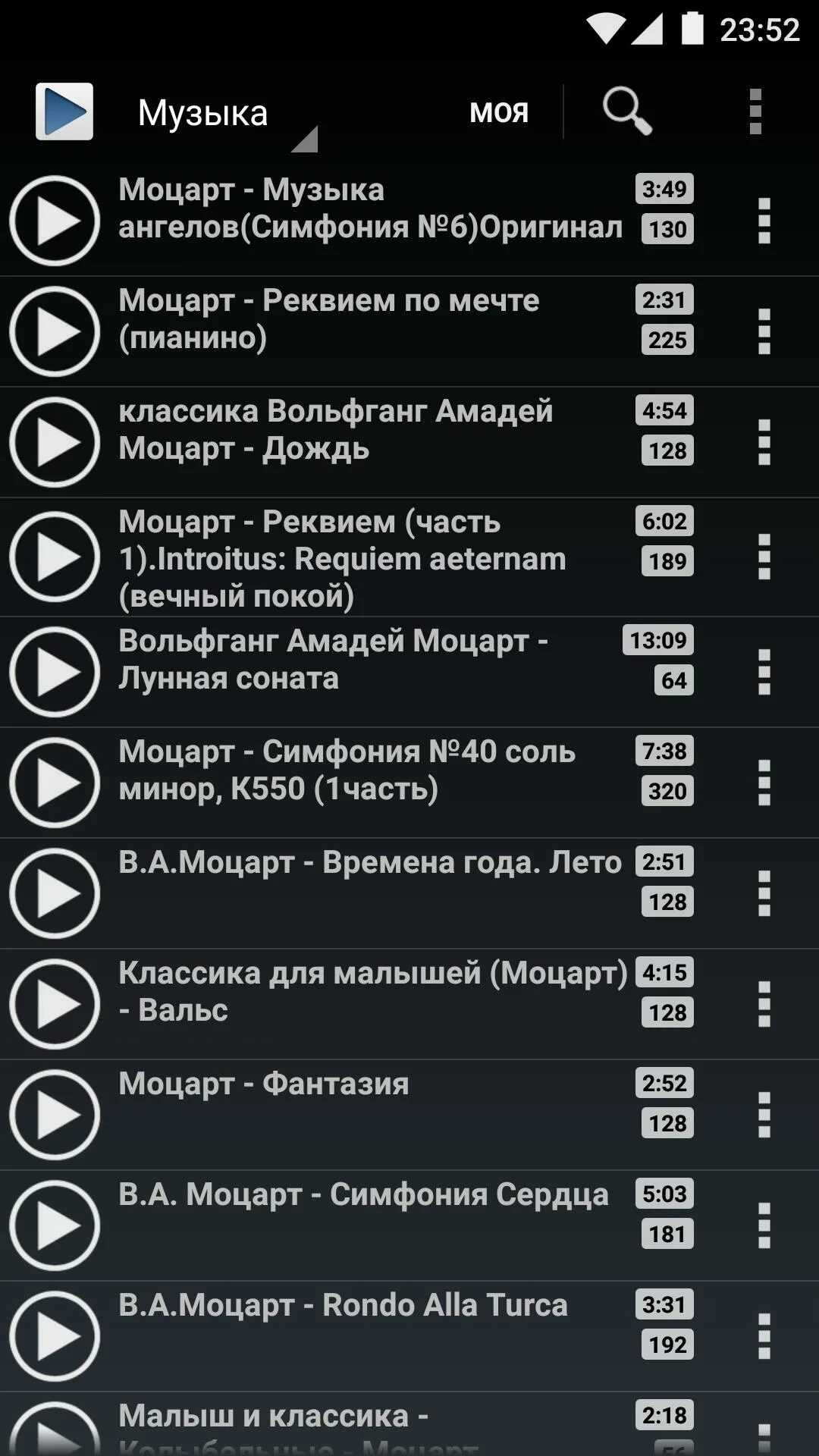819x1456 pixels.
Task: Open options for Симфония №40 соль минор
Action: click(x=764, y=783)
